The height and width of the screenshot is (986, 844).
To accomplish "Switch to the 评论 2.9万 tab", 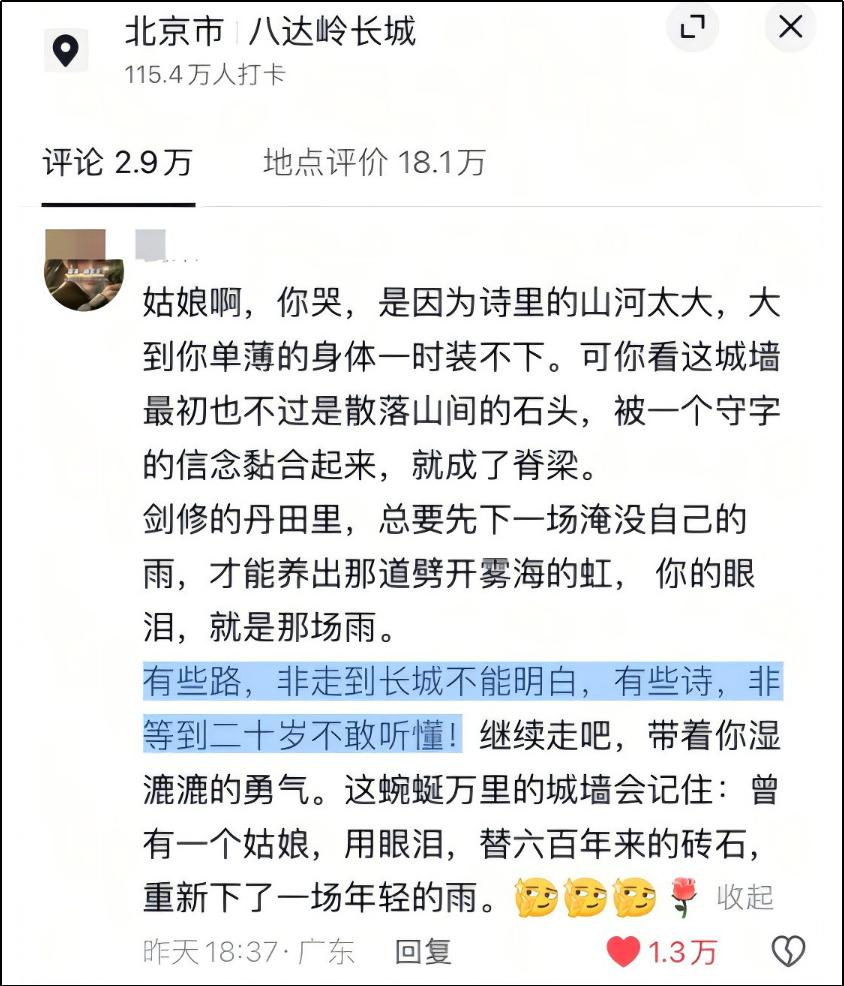I will [118, 163].
